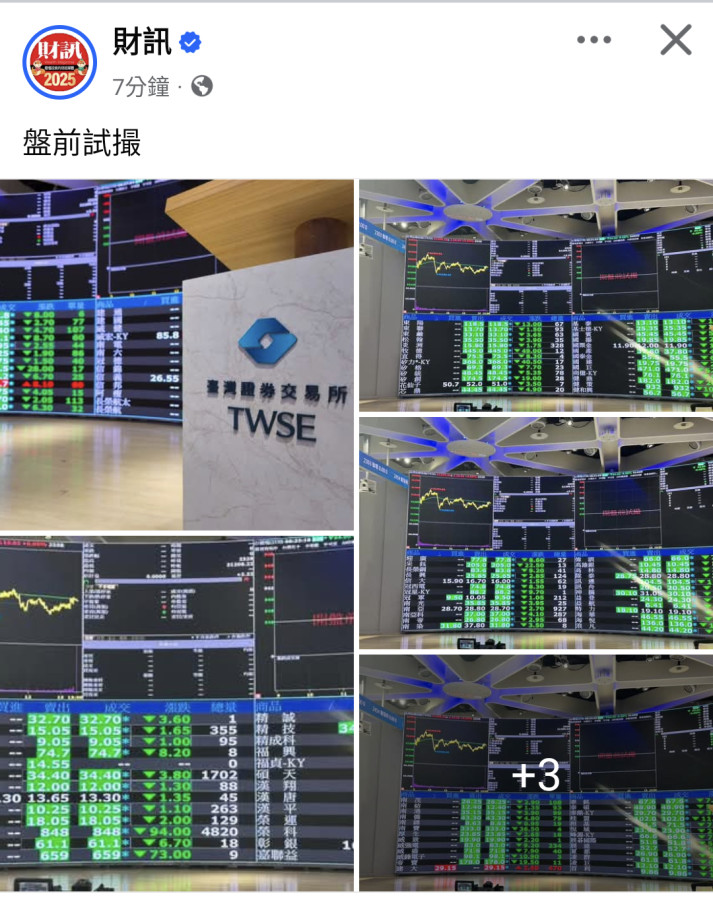Open the post's three-dot options menu
713x900 pixels.
(x=593, y=40)
